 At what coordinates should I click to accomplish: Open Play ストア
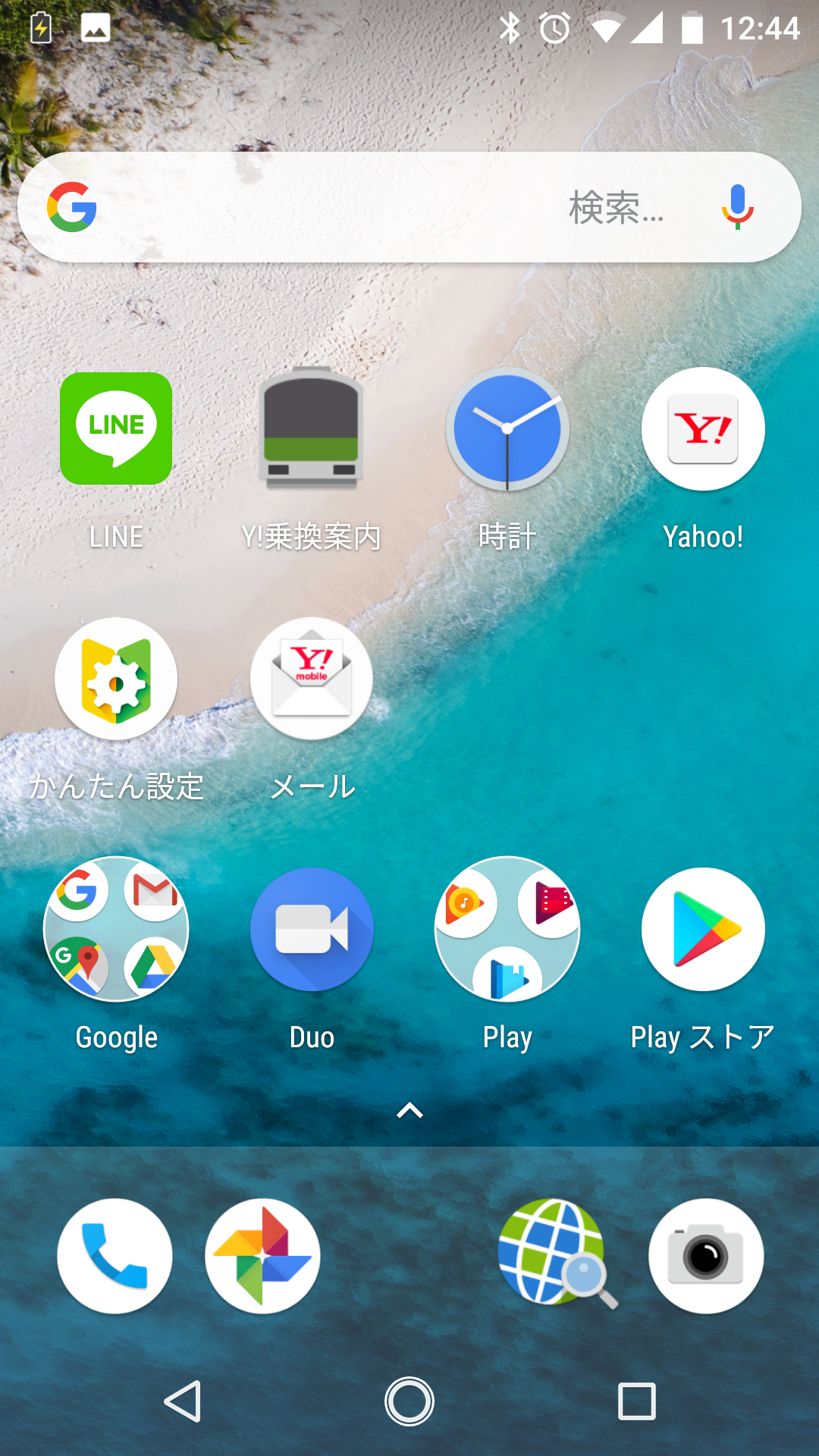tap(703, 929)
